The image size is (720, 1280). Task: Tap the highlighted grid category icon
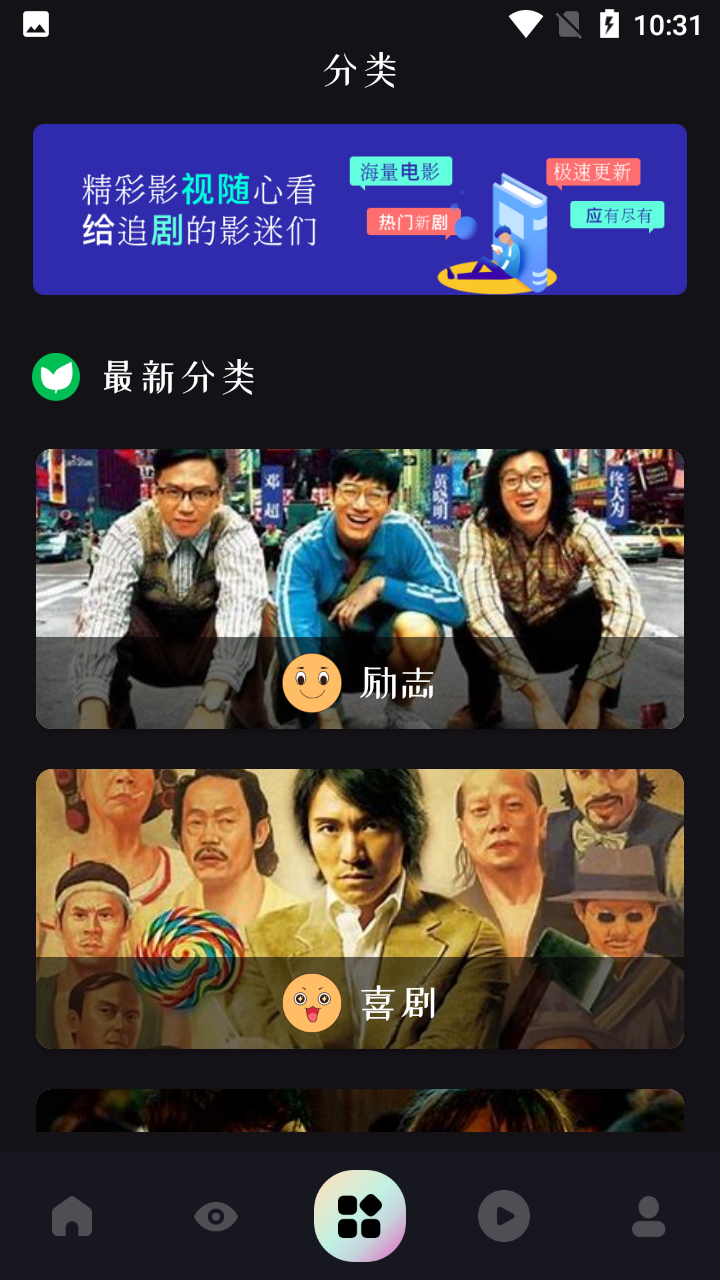point(360,1215)
